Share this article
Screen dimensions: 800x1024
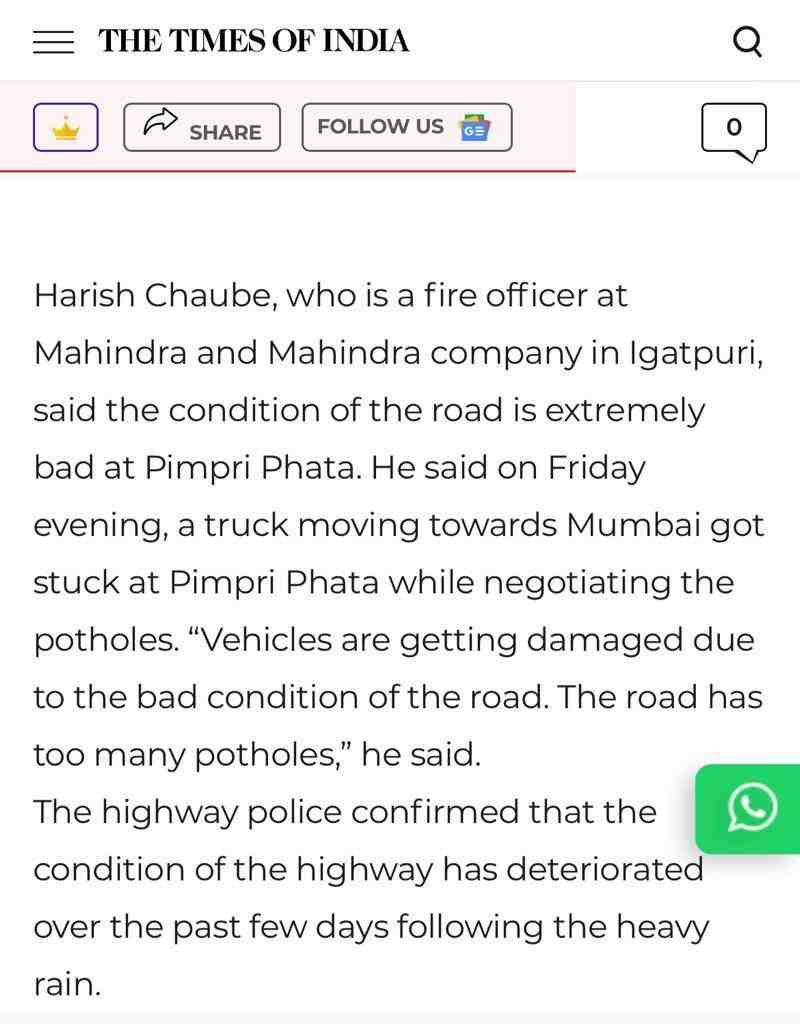click(202, 127)
